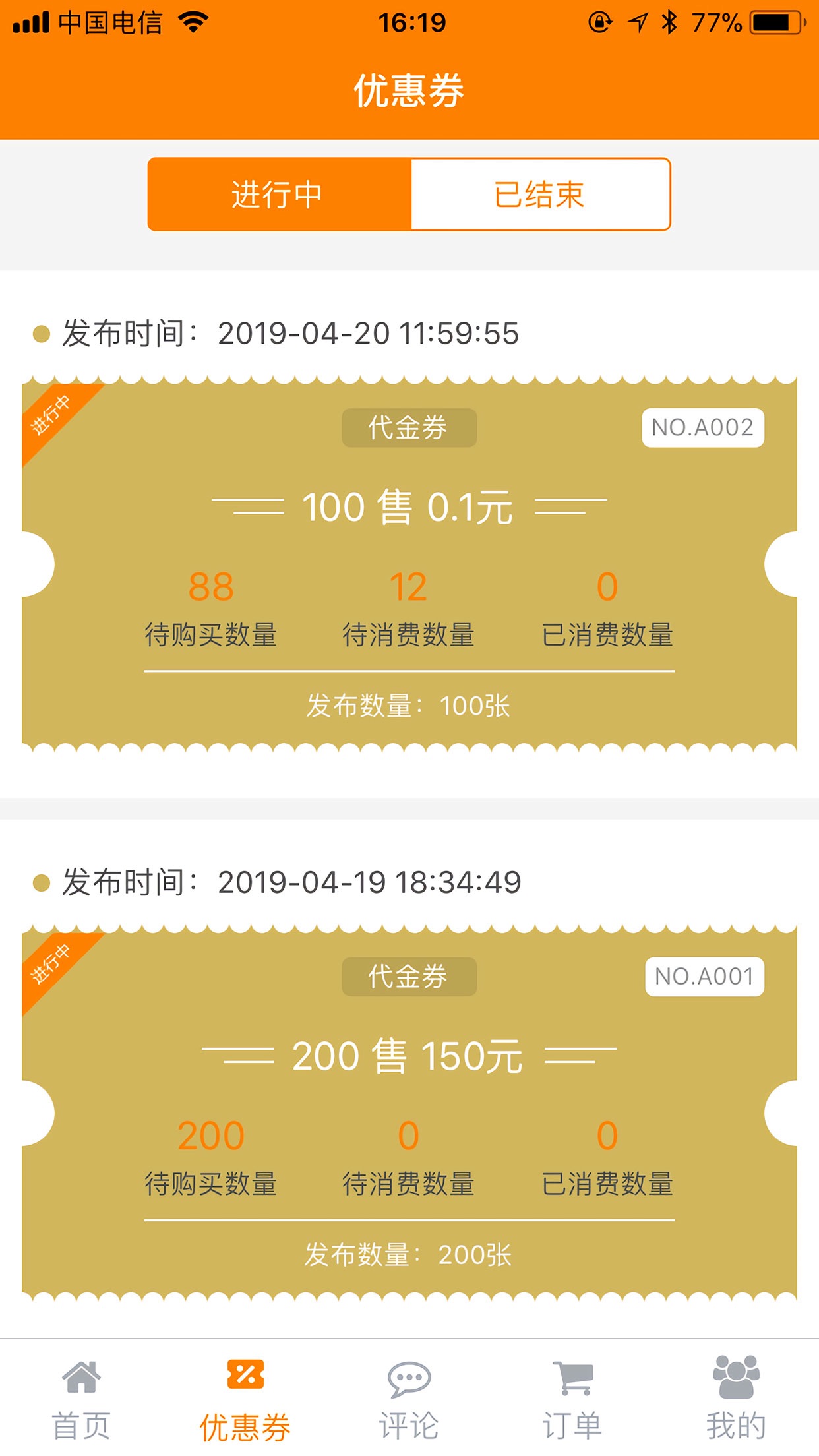819x1456 pixels.
Task: Open coupon card NO.A002
Action: [409, 564]
